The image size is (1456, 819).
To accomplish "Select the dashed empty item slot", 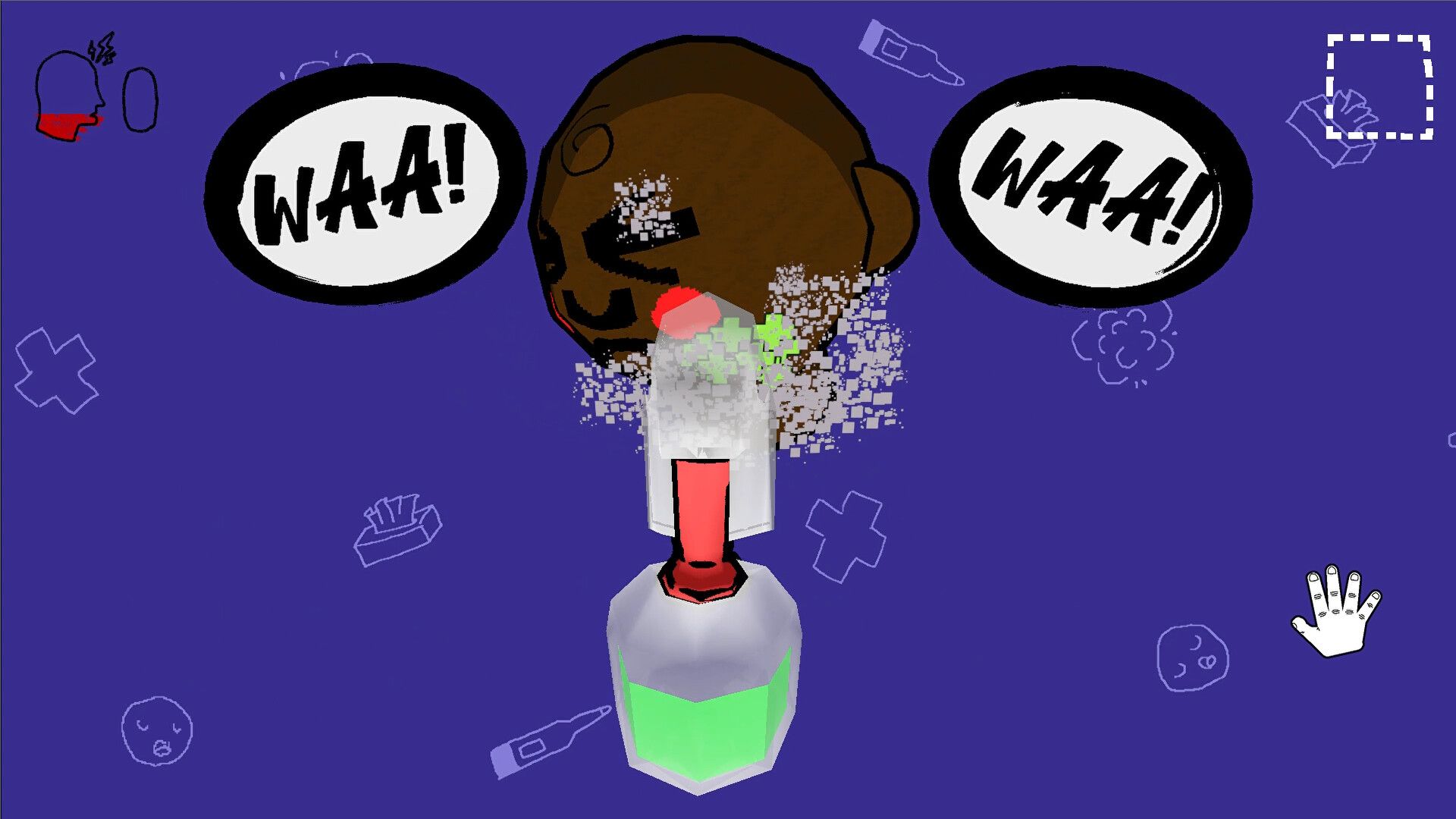I will (x=1379, y=86).
